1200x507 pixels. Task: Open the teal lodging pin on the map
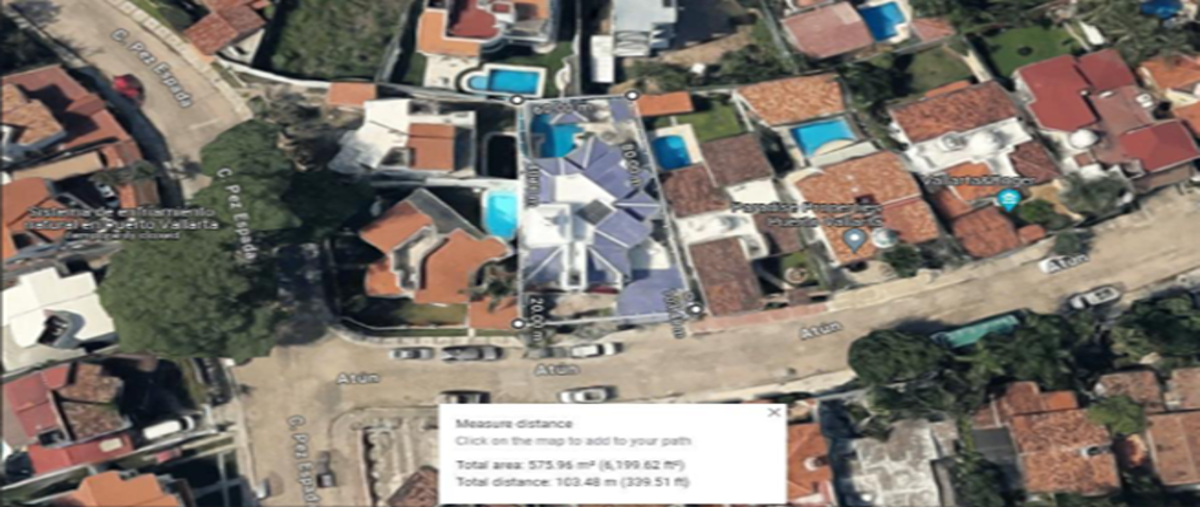coord(1008,199)
